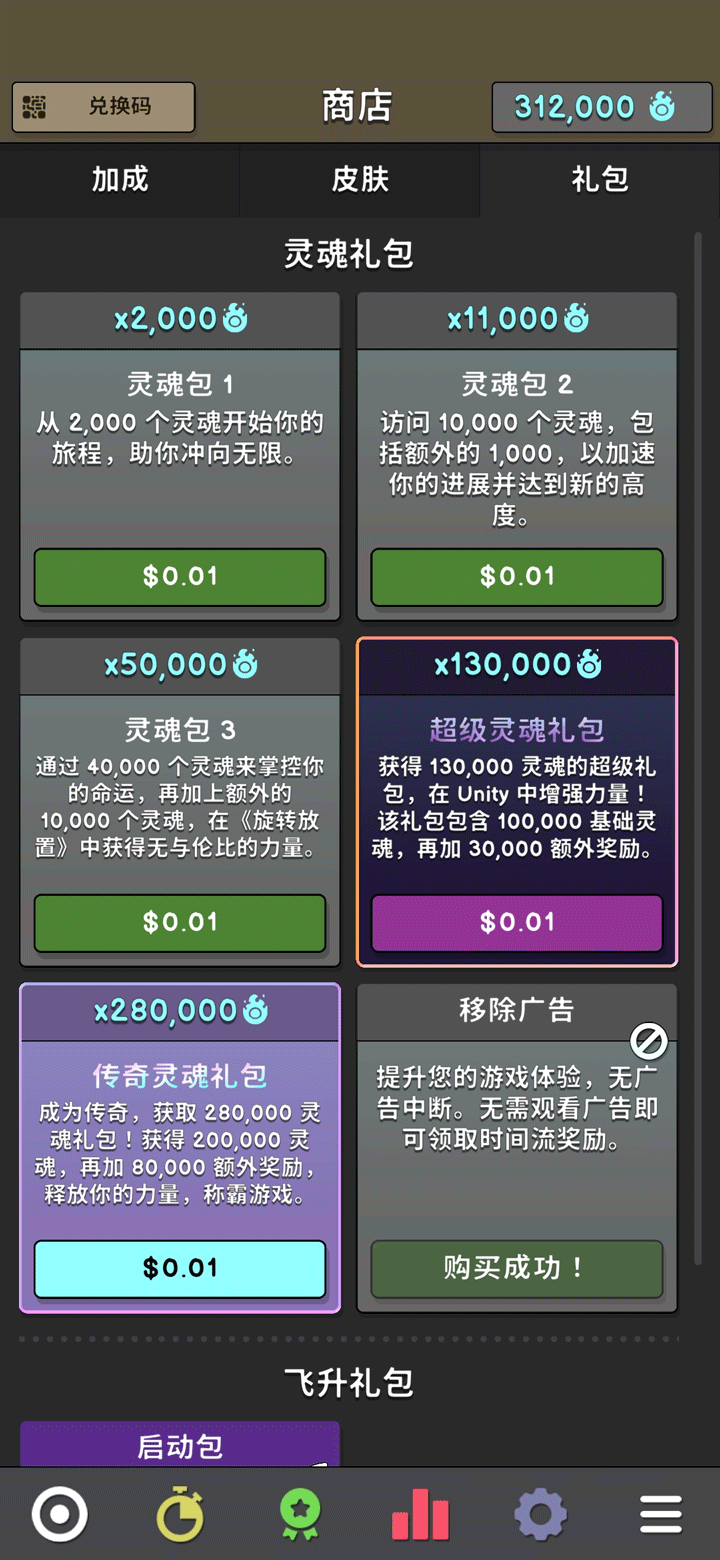Open the hamburger menu
This screenshot has width=720, height=1560.
click(x=660, y=1514)
